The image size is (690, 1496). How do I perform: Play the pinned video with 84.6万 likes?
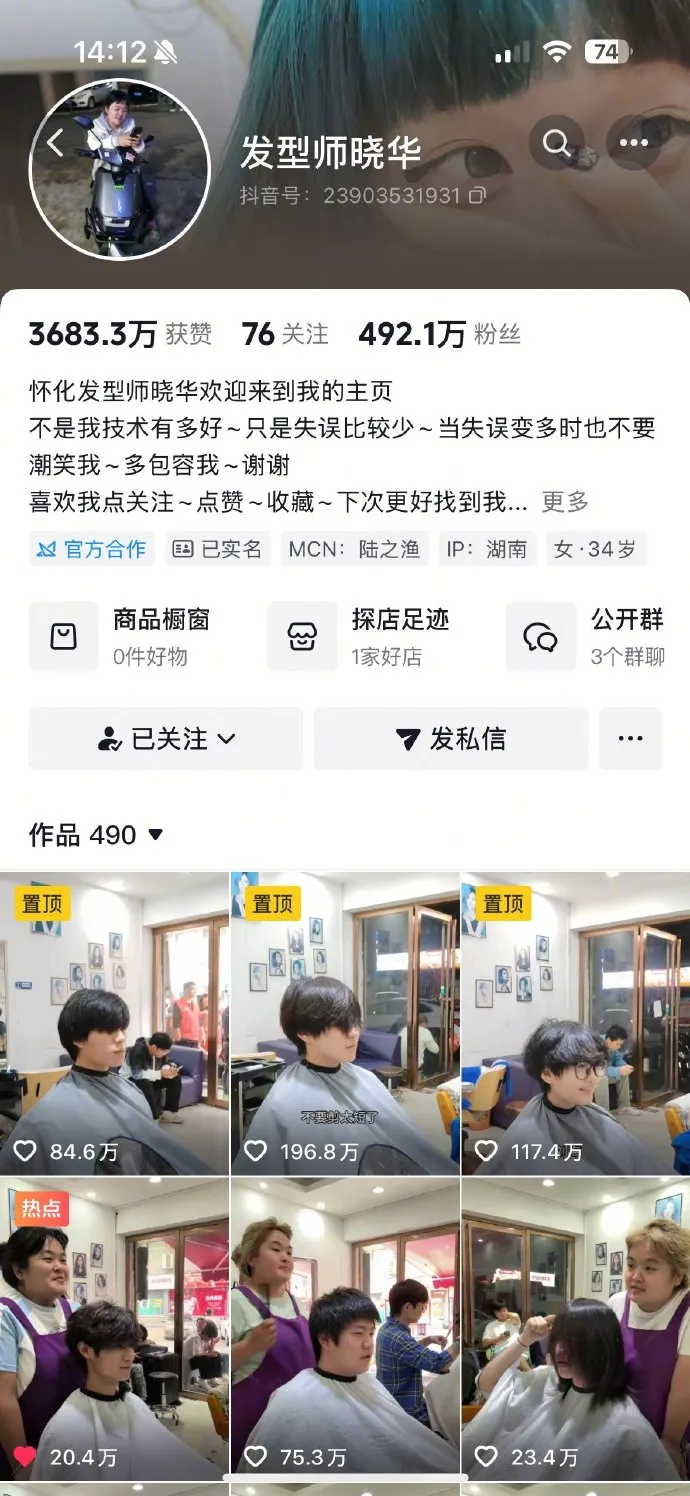click(x=114, y=1023)
